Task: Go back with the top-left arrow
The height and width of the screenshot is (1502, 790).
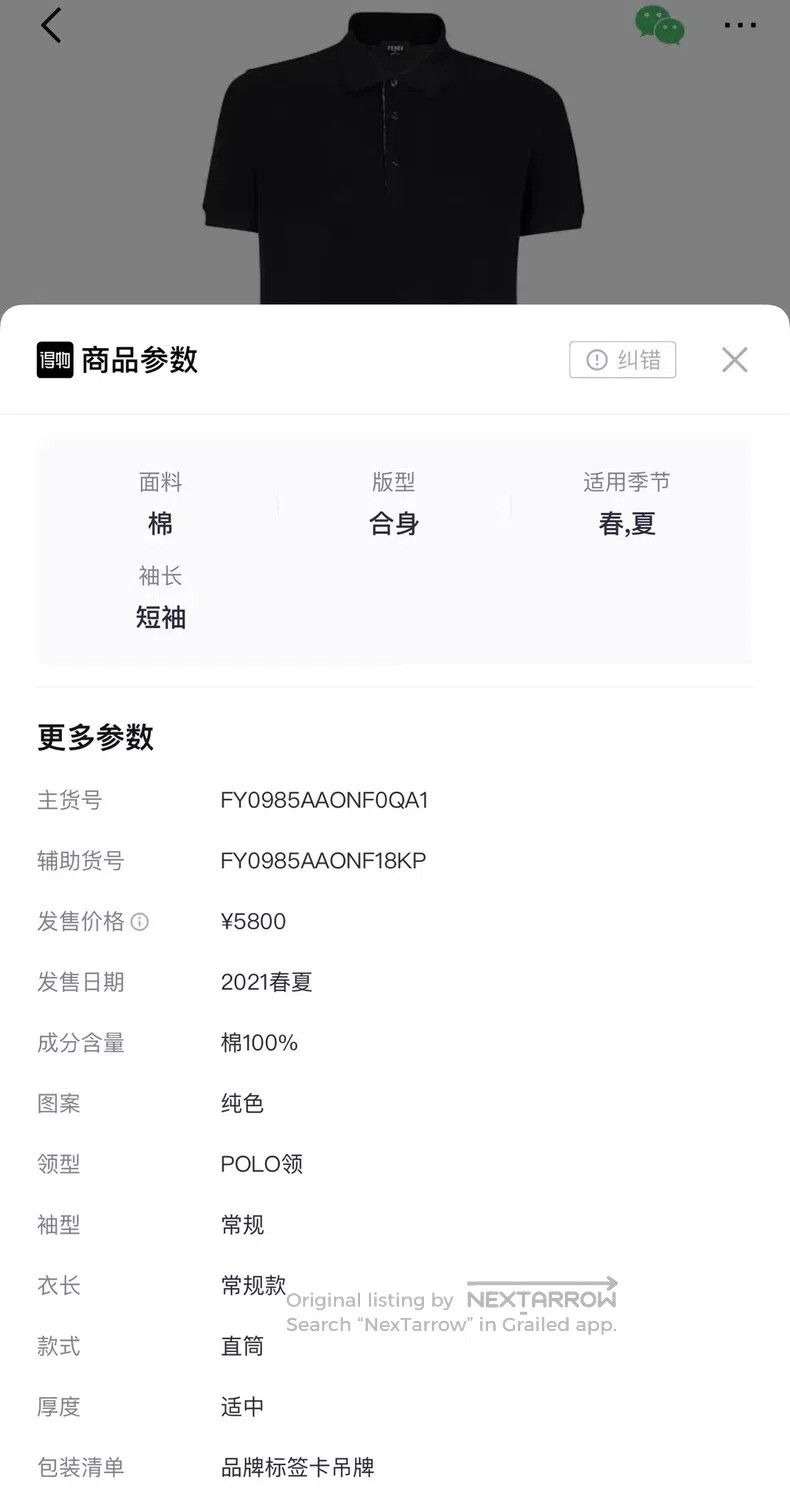Action: pyautogui.click(x=51, y=25)
